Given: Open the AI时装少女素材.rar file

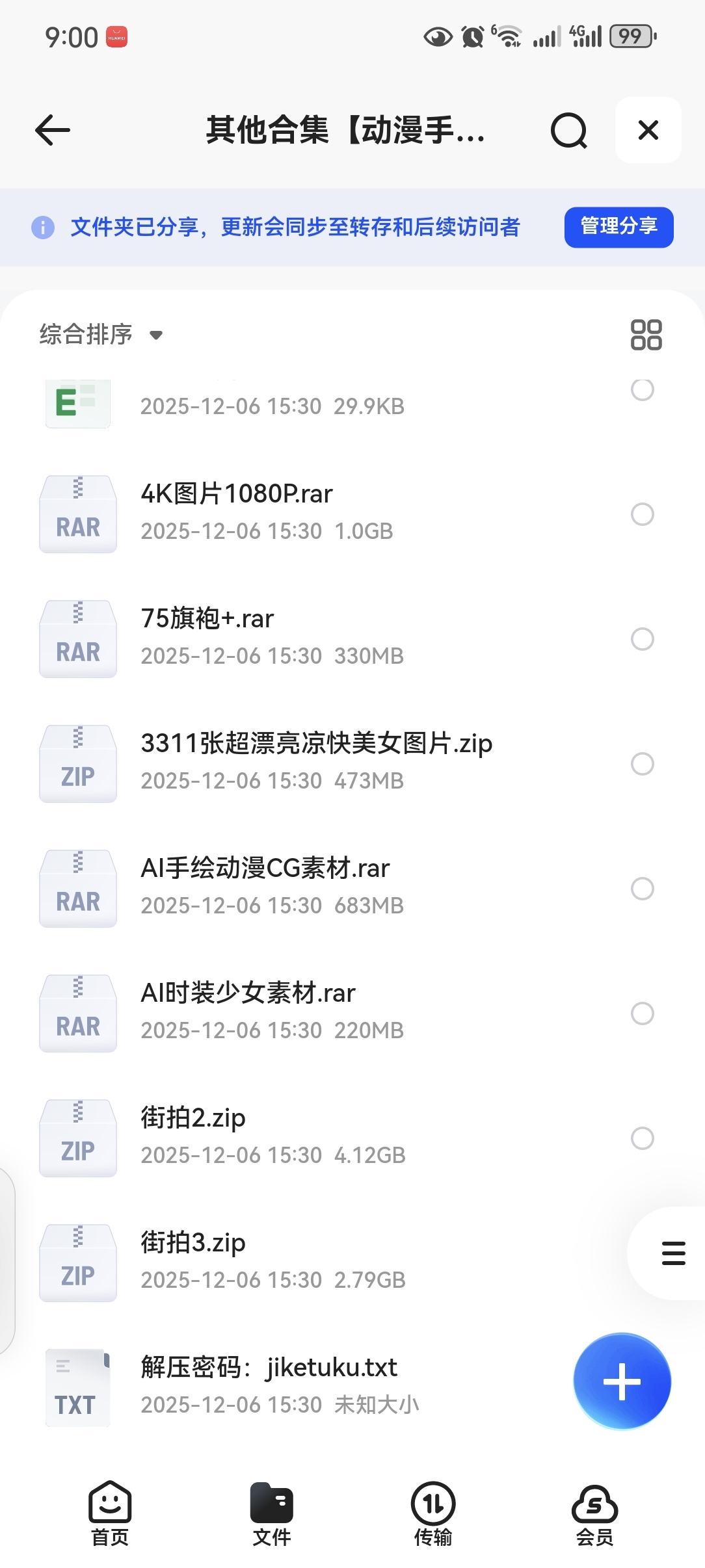Looking at the screenshot, I should [x=248, y=994].
